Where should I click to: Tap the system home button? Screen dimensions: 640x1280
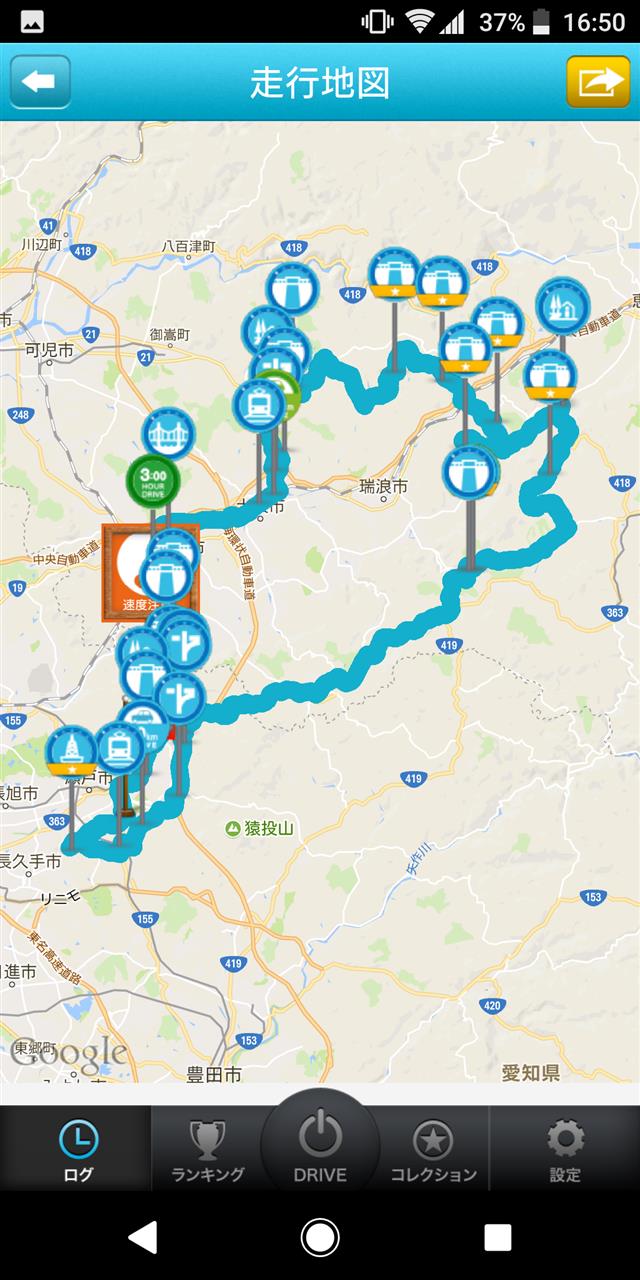320,1238
